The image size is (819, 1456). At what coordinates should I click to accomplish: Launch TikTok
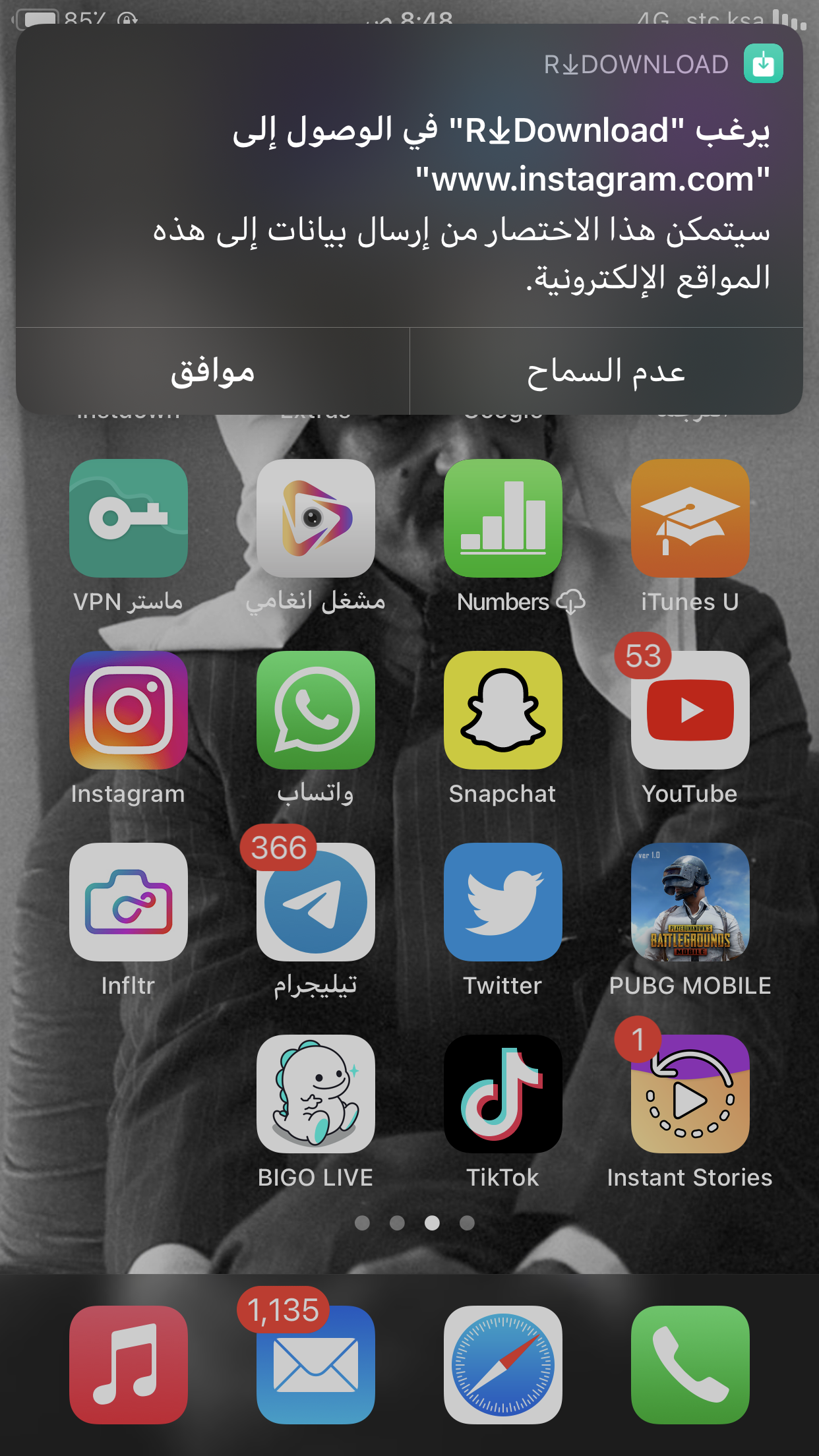point(503,1094)
